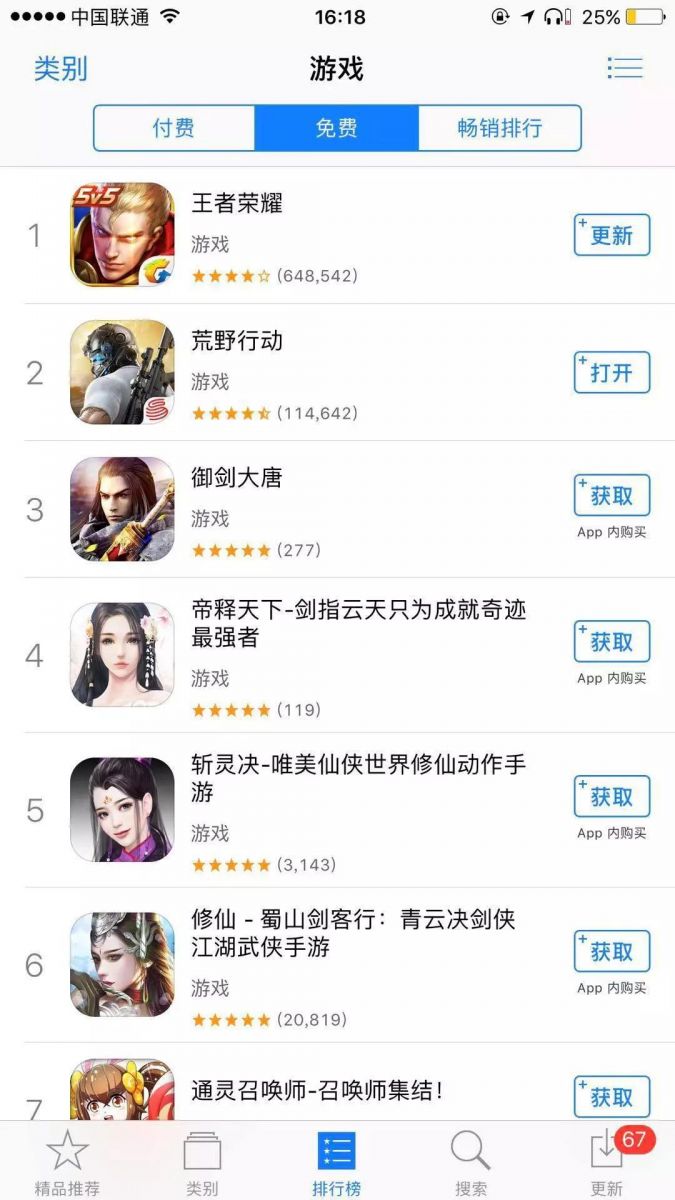Open 王者荣耀 app details

point(236,204)
